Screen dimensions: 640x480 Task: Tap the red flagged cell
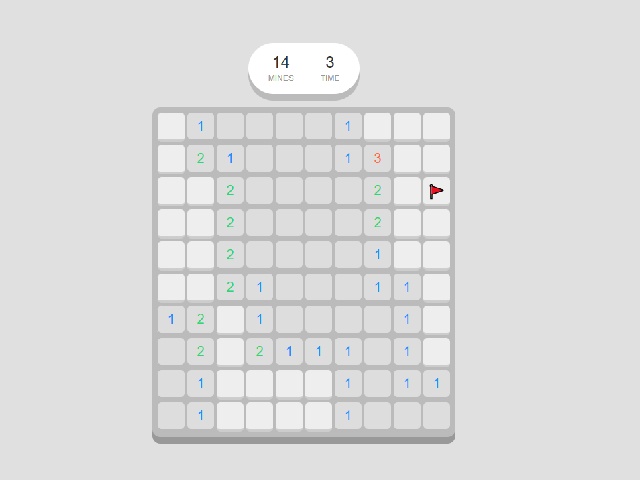(436, 191)
